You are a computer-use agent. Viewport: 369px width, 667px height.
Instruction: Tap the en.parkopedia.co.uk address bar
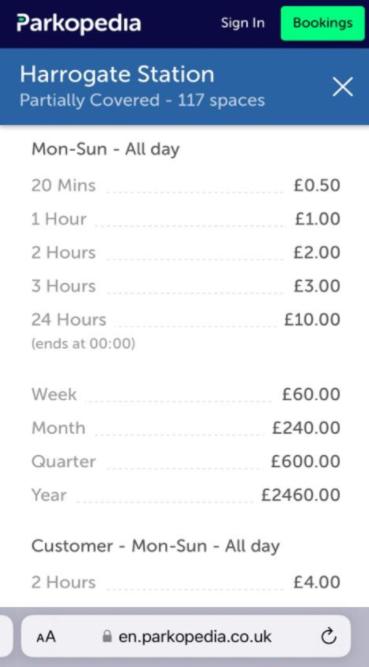(186, 636)
